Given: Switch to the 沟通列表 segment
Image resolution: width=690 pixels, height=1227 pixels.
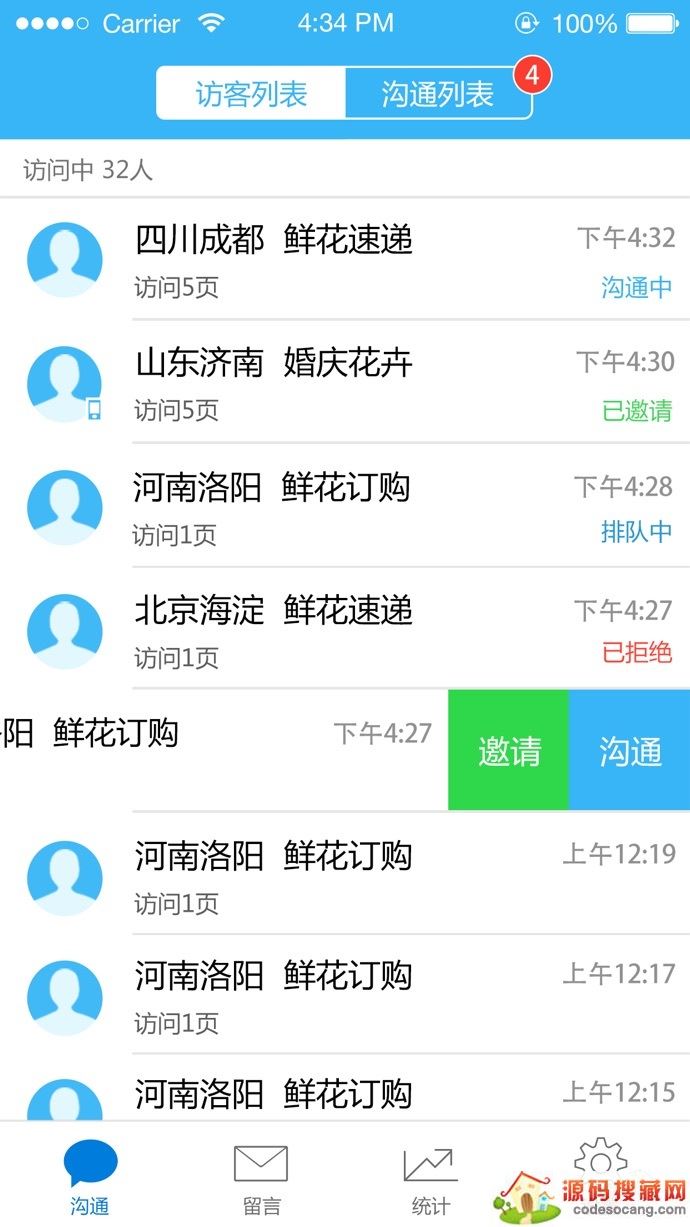Looking at the screenshot, I should pos(438,95).
